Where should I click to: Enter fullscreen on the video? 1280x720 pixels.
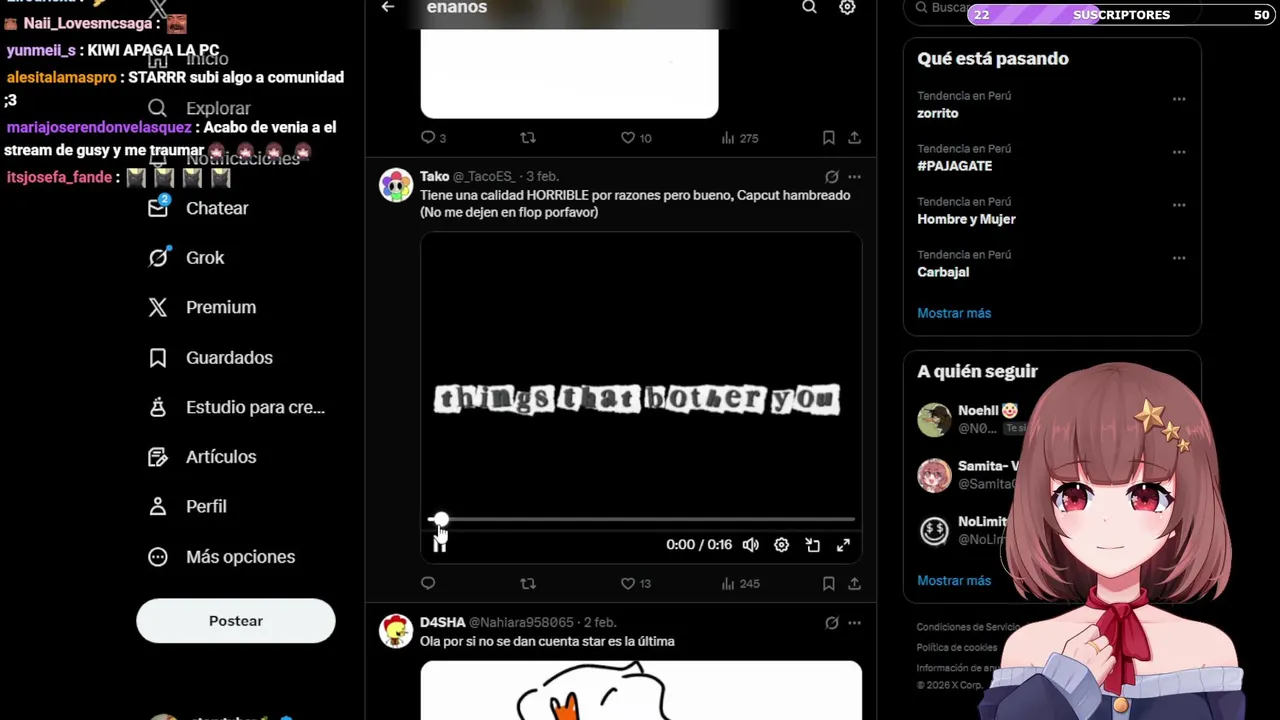[x=843, y=545]
